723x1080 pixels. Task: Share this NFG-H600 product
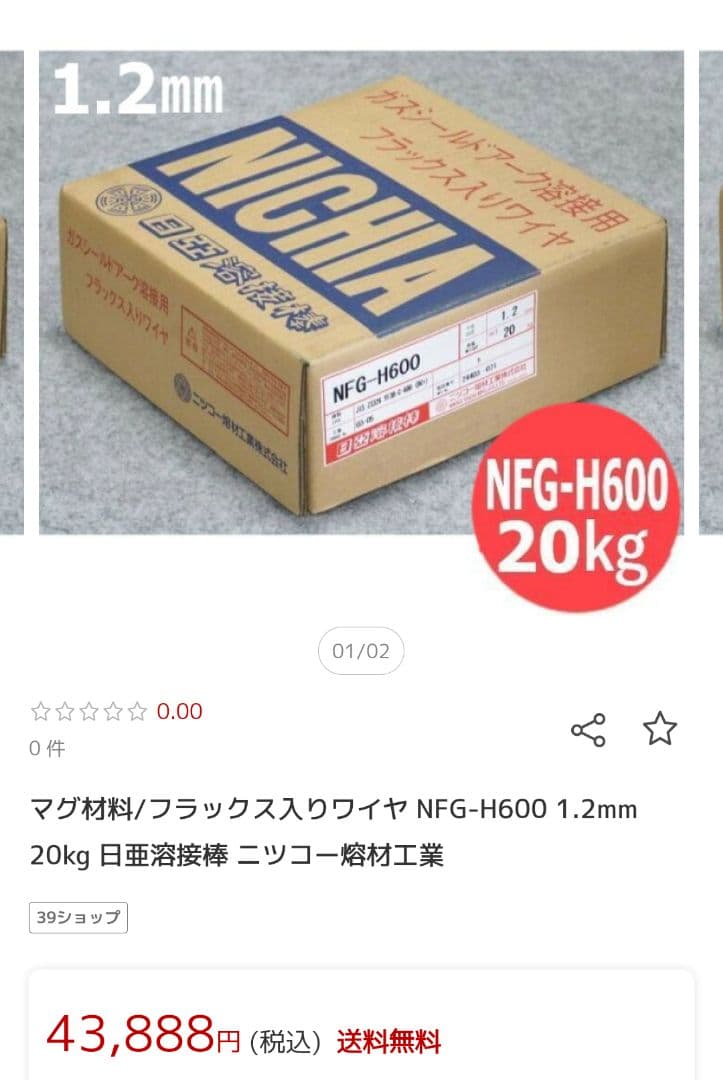(588, 730)
